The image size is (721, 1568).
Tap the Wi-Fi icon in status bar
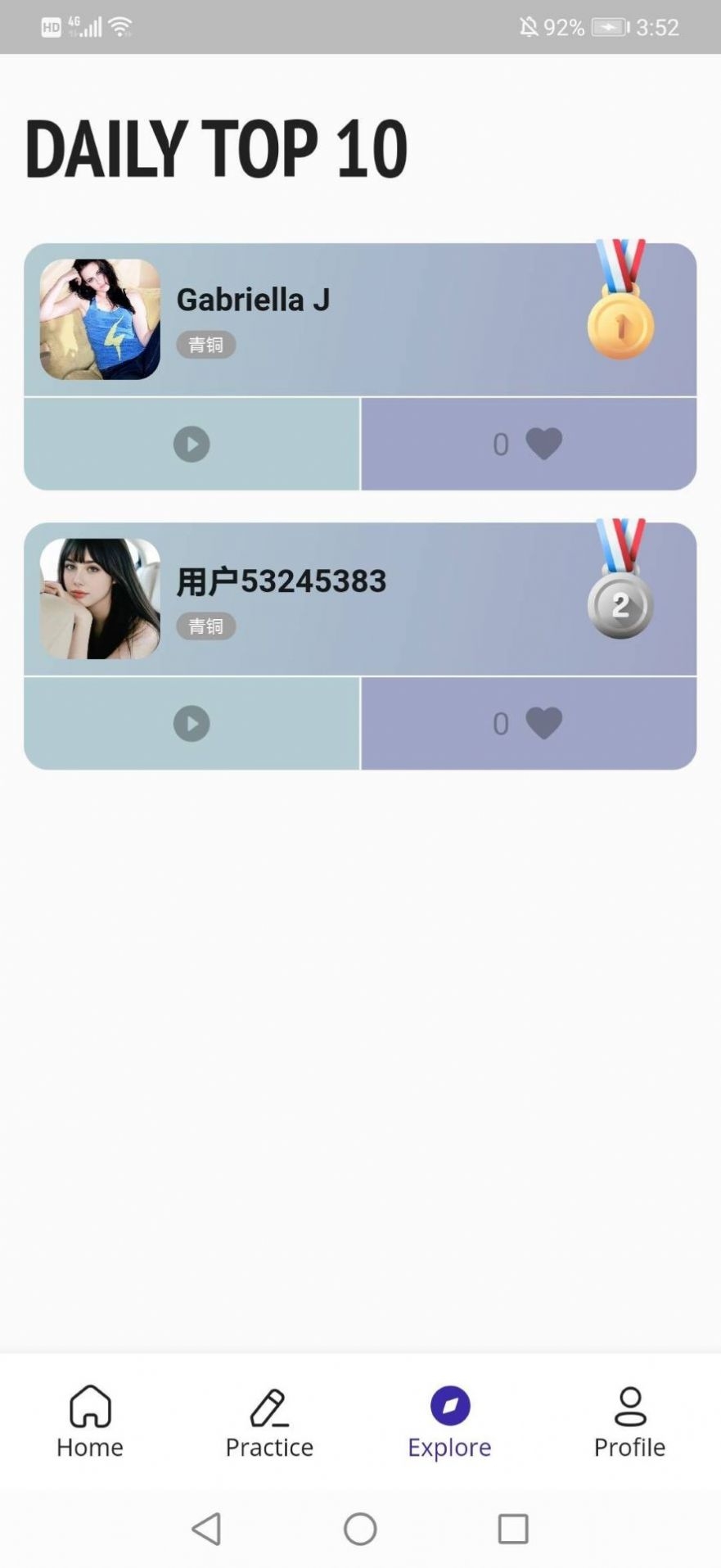click(121, 25)
